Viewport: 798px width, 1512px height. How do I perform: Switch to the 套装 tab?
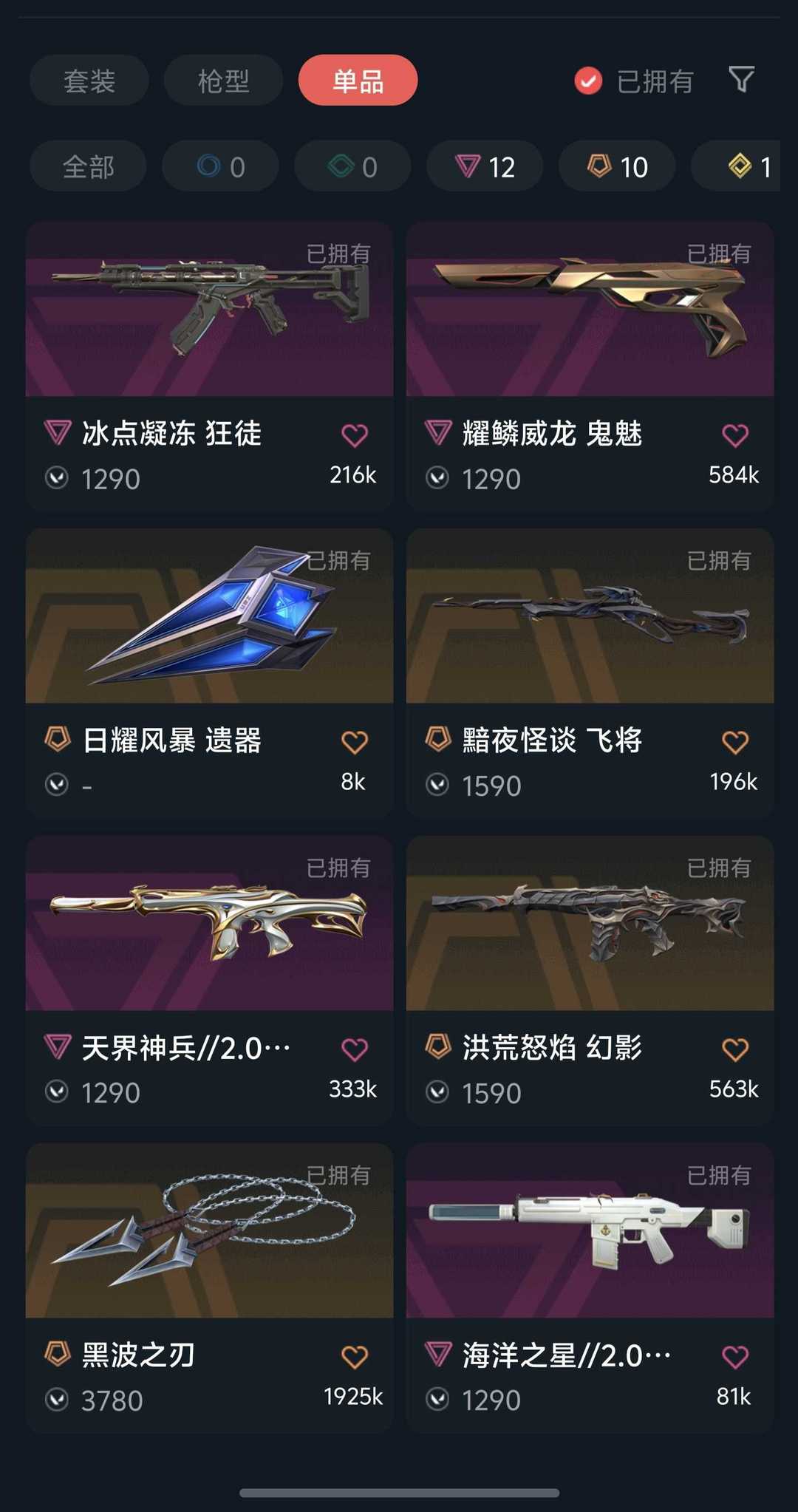[x=89, y=80]
